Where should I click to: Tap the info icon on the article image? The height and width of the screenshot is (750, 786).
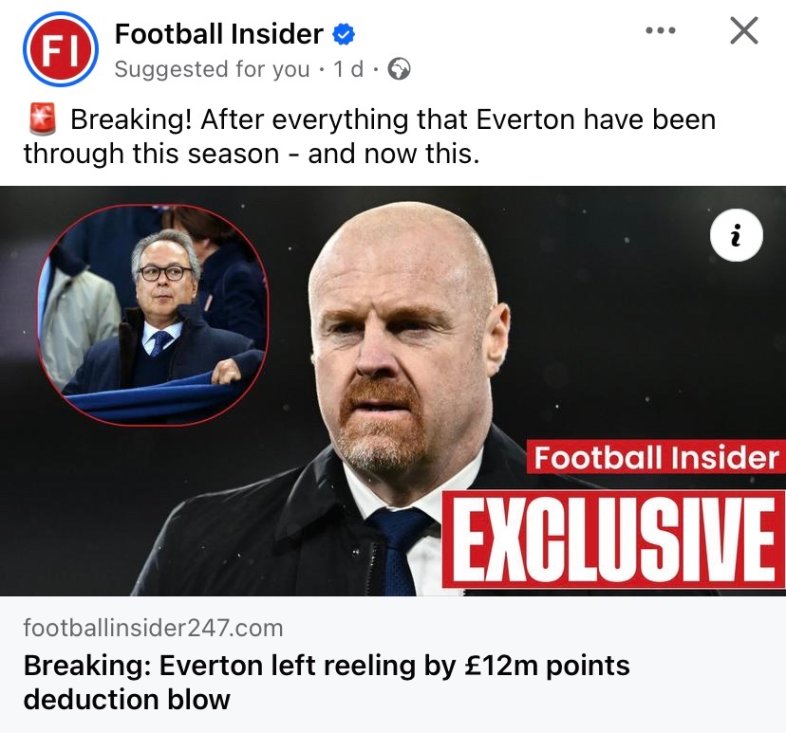[736, 236]
